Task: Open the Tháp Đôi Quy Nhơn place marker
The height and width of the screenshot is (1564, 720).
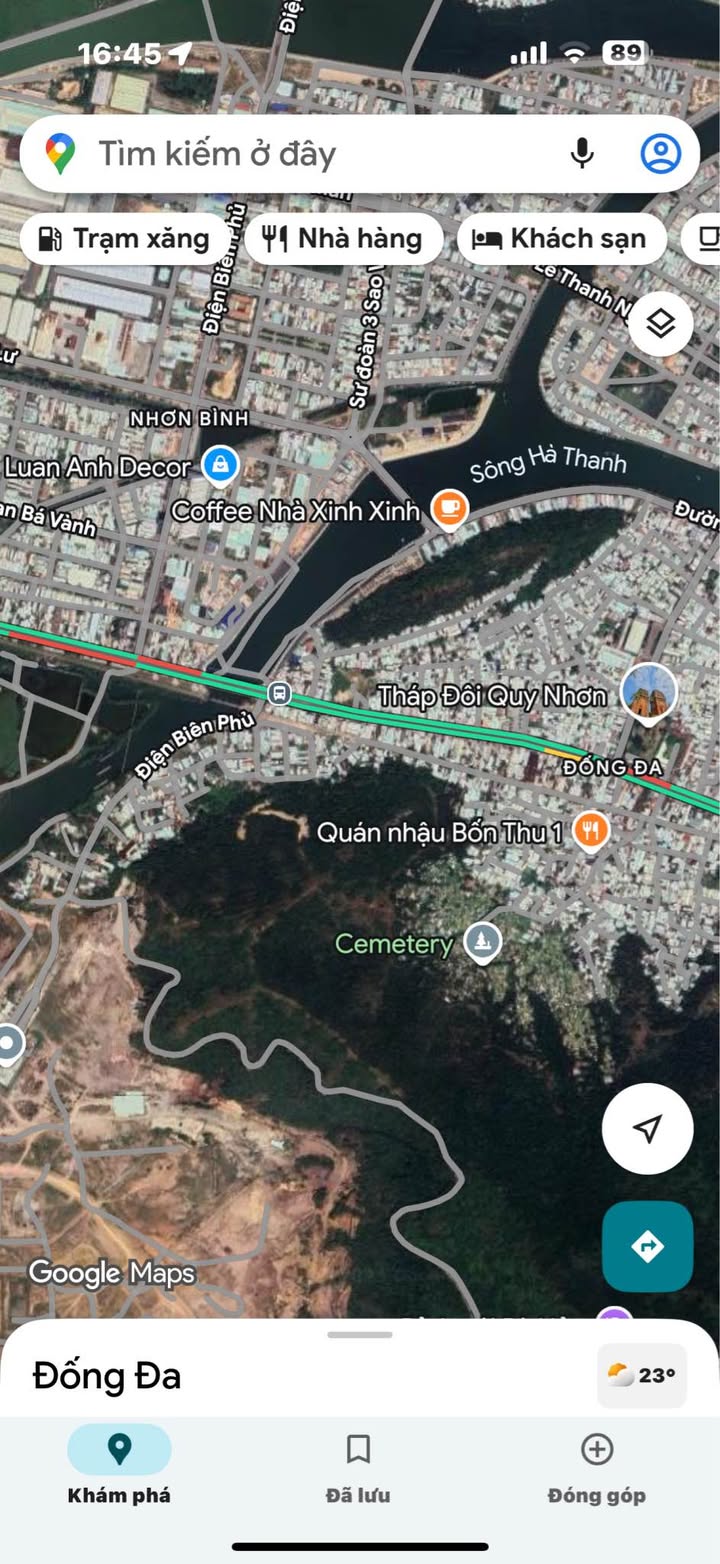Action: [649, 691]
